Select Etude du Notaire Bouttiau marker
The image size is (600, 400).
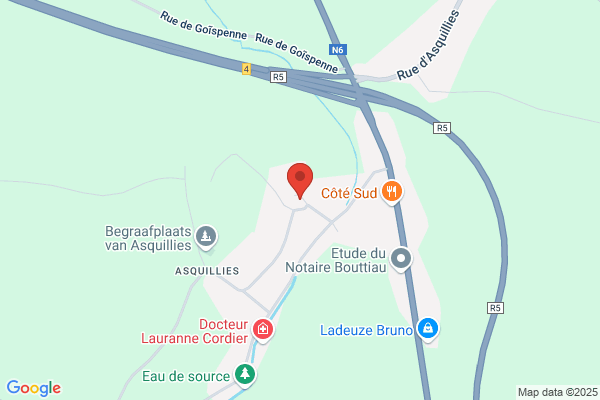(402, 259)
